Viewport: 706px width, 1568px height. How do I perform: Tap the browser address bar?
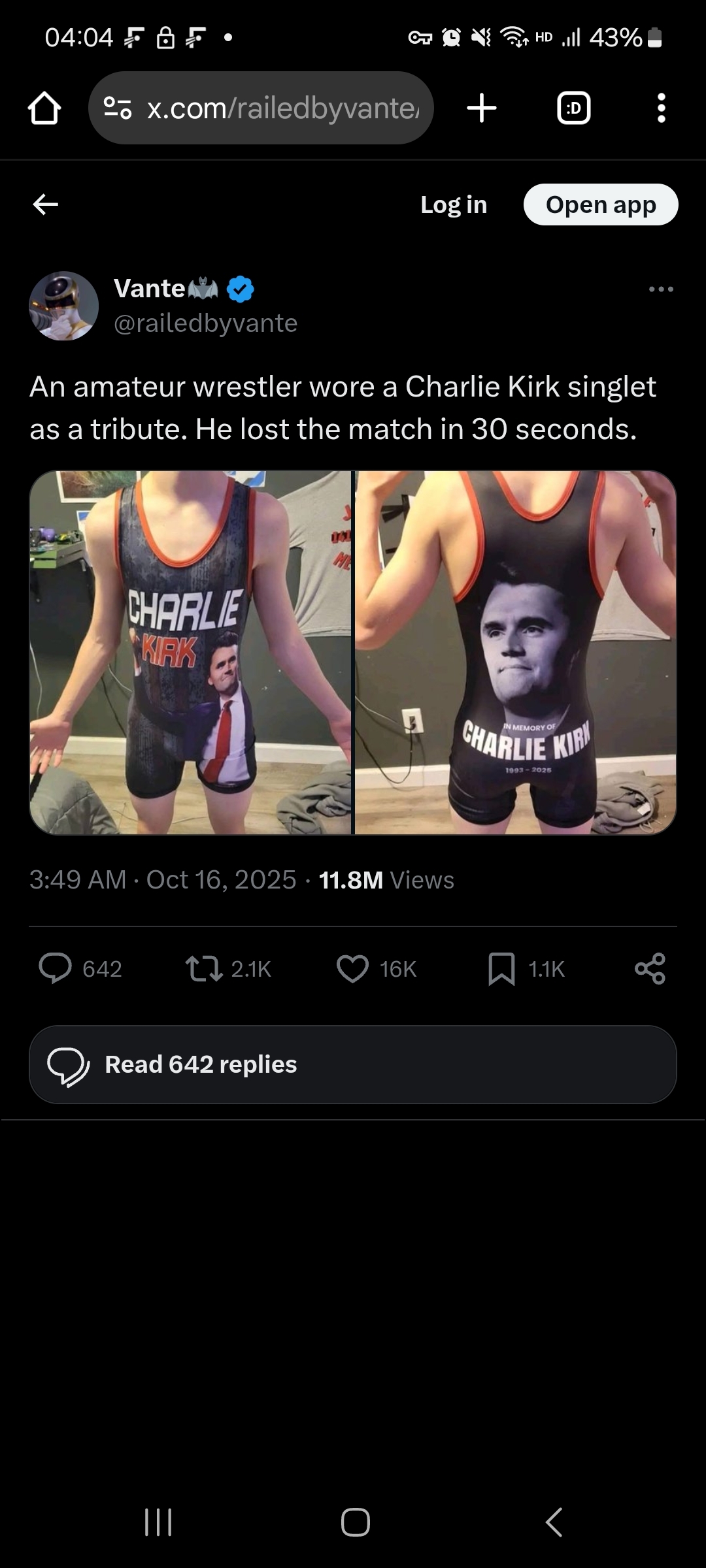[261, 108]
